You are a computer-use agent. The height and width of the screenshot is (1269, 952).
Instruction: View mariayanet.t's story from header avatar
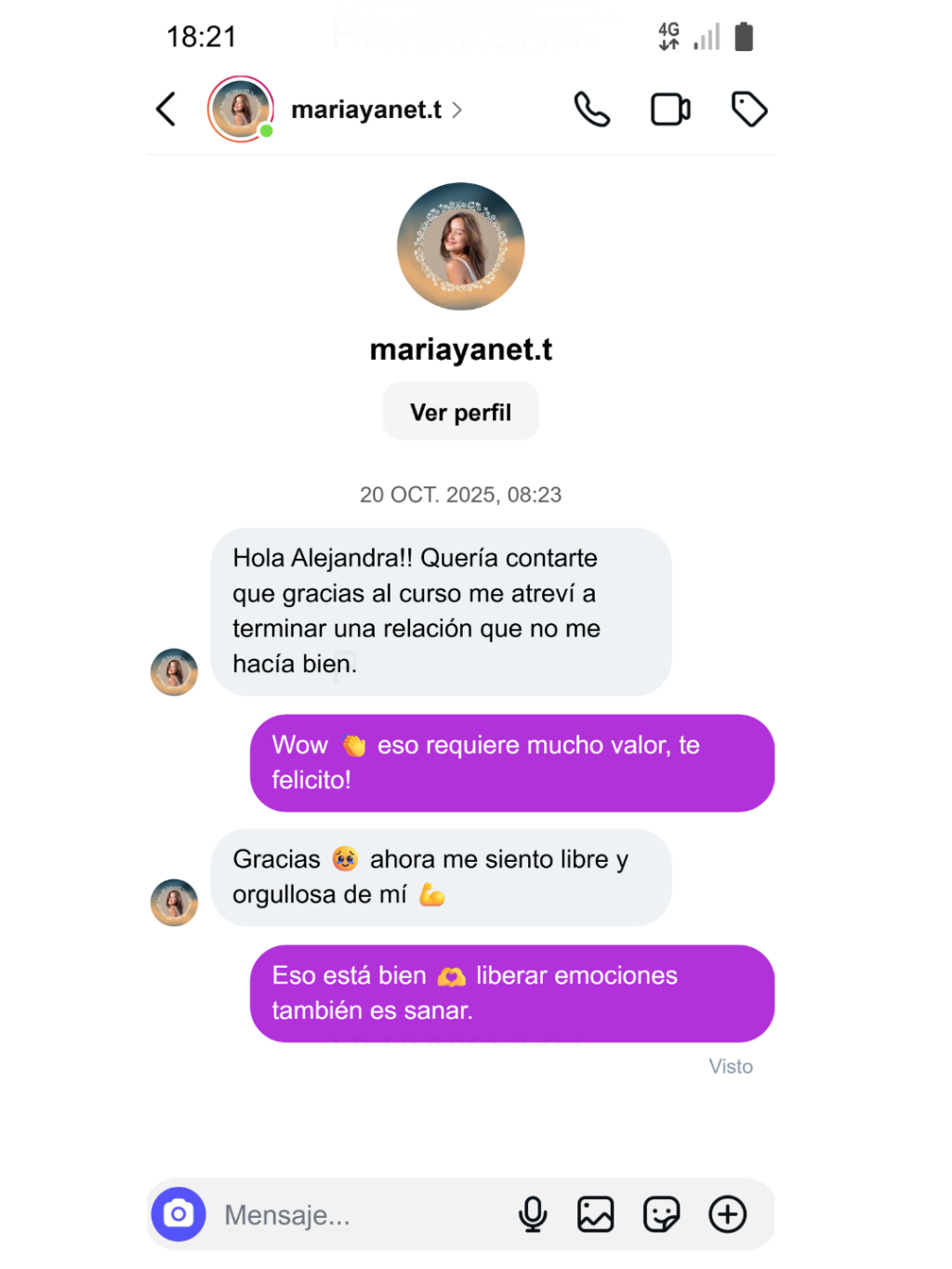point(241,109)
